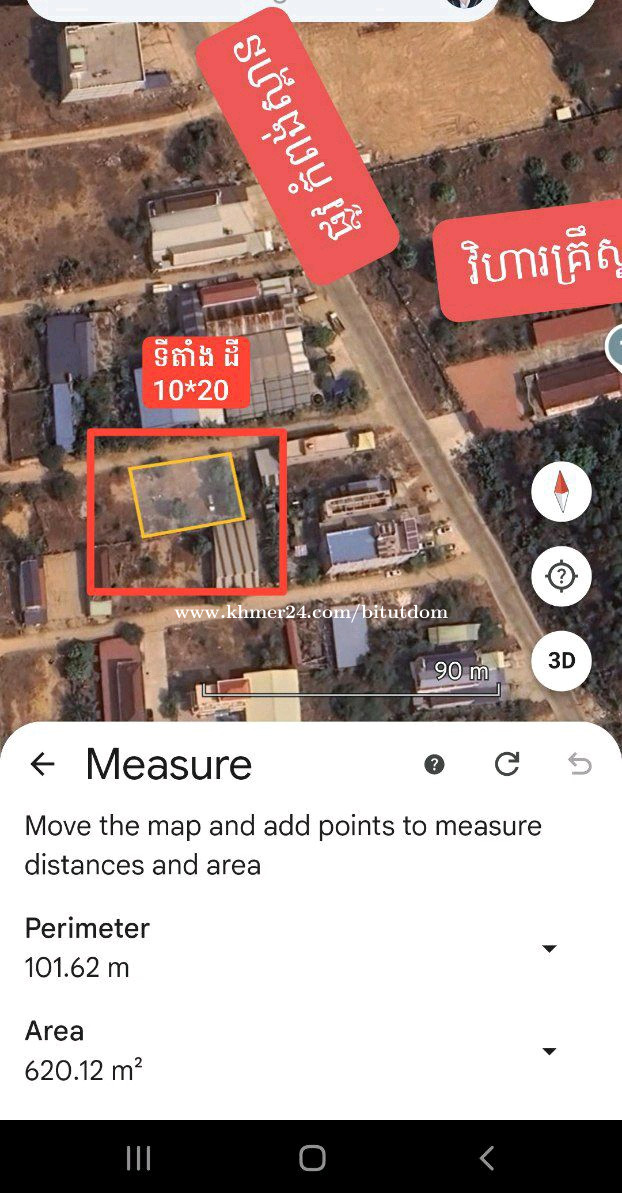Image resolution: width=622 pixels, height=1193 pixels.
Task: Switch the map to 3D view
Action: point(562,660)
